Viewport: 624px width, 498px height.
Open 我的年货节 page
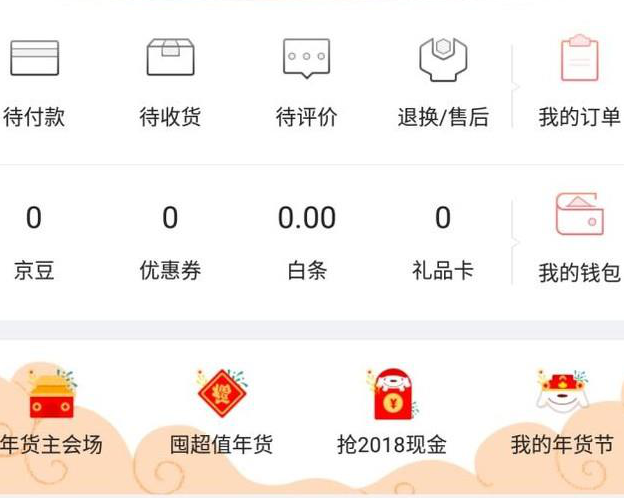click(562, 412)
